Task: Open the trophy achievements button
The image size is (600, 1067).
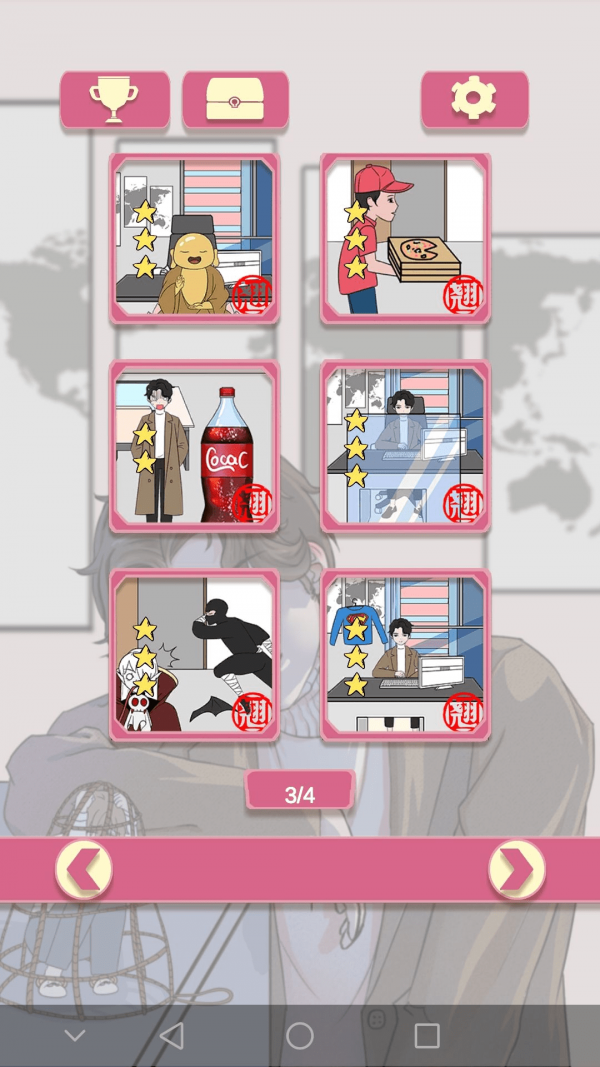Action: point(114,99)
